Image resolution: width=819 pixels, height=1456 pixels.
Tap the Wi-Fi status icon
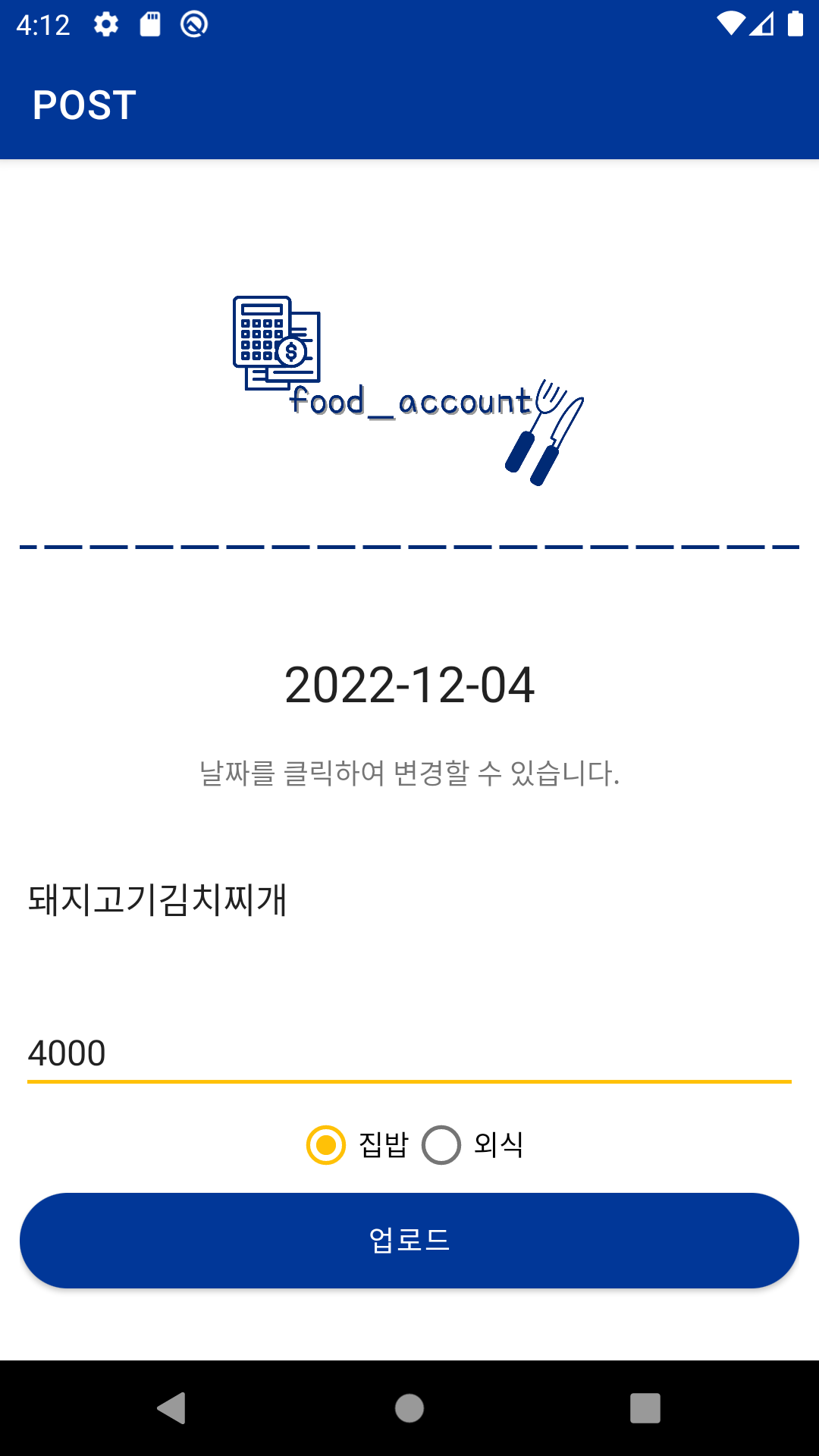point(730,24)
